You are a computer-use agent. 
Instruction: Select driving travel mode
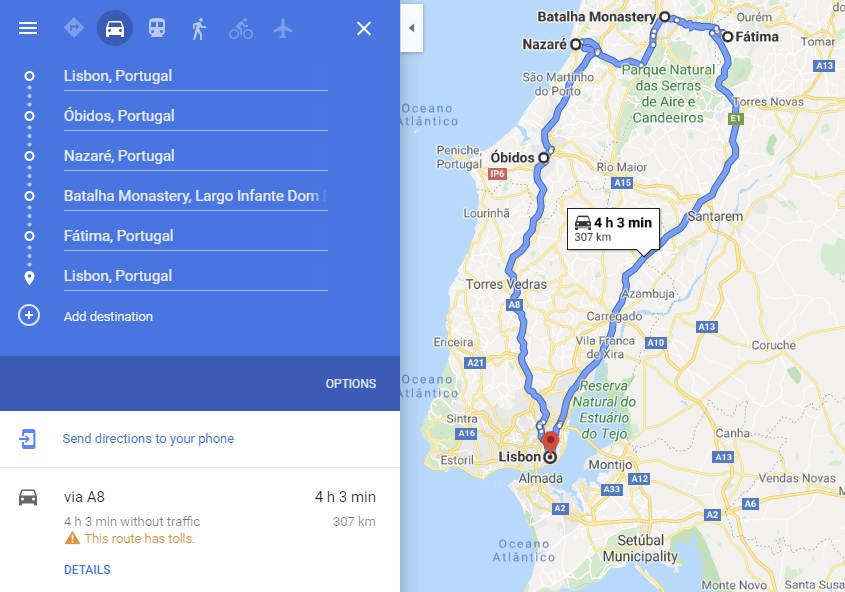tap(115, 28)
